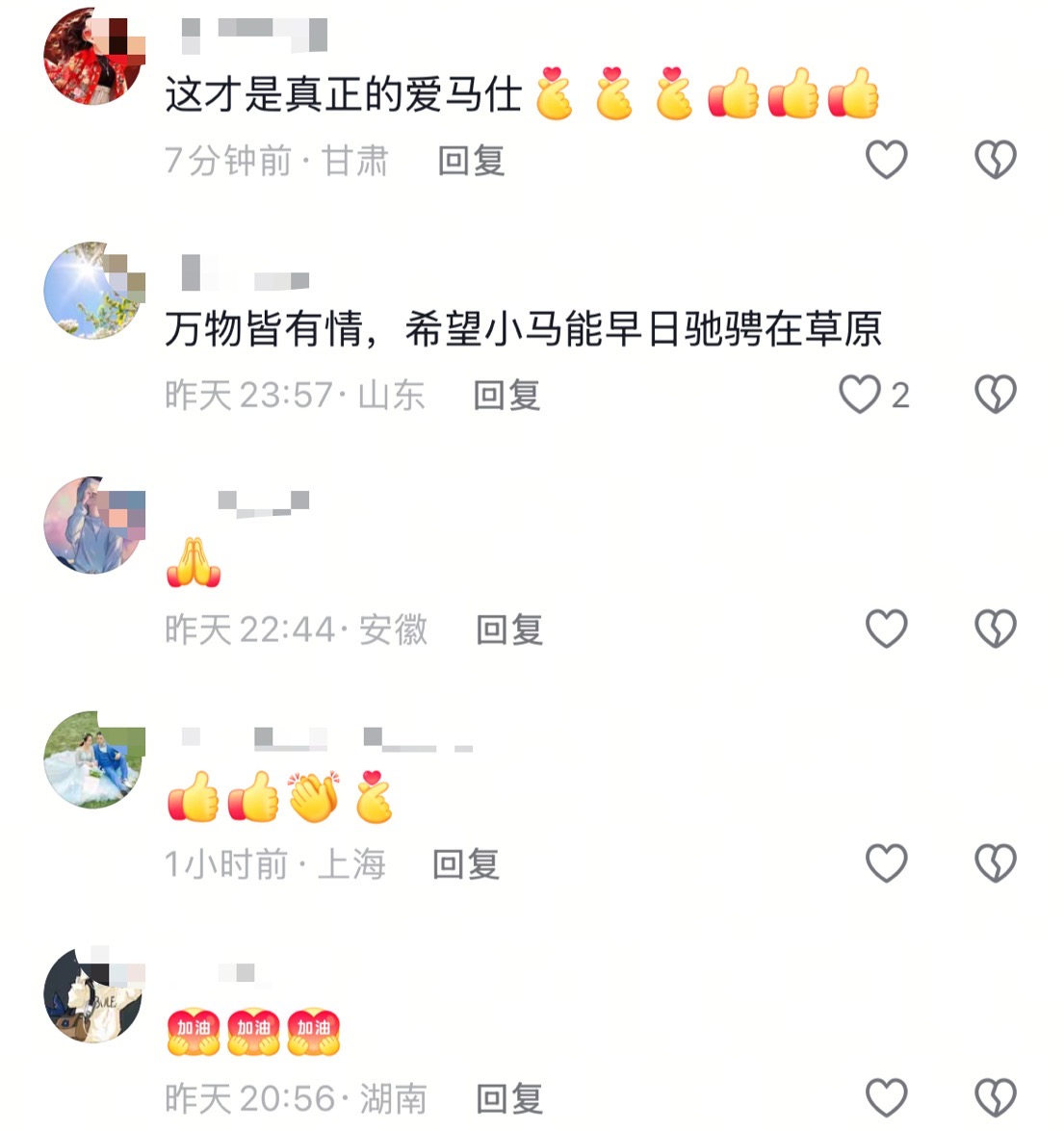Screen dimensions: 1064x1131
Task: Open the avatar of the 甘肃 commenter
Action: (x=93, y=56)
